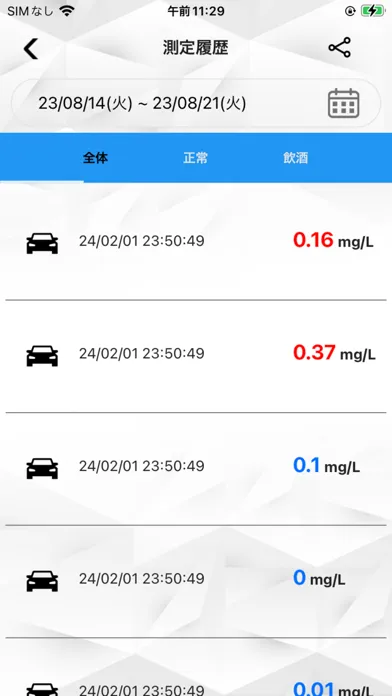Image resolution: width=392 pixels, height=696 pixels.
Task: Open the 0.37 mg/L record
Action: [196, 356]
